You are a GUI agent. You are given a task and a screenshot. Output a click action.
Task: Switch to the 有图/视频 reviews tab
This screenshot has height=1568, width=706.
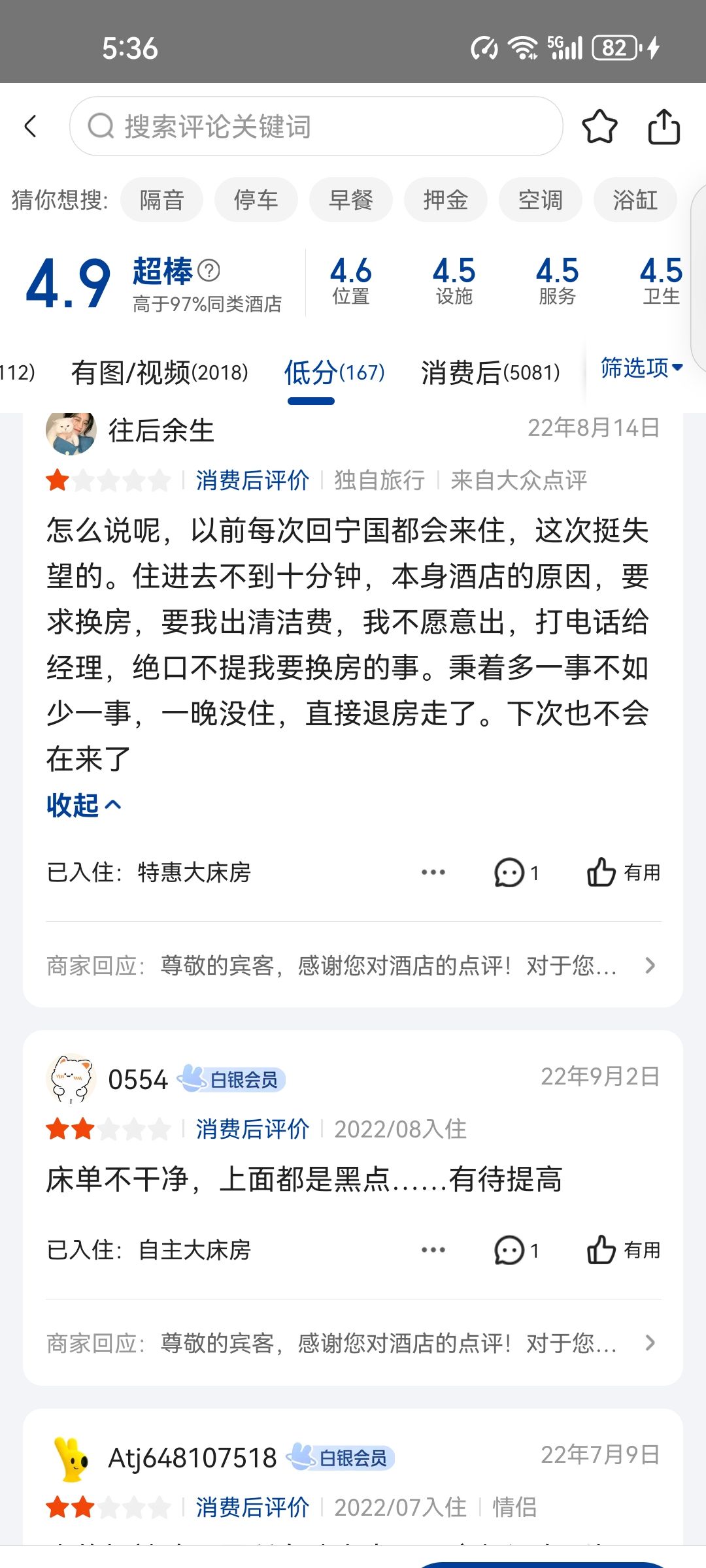click(x=160, y=373)
